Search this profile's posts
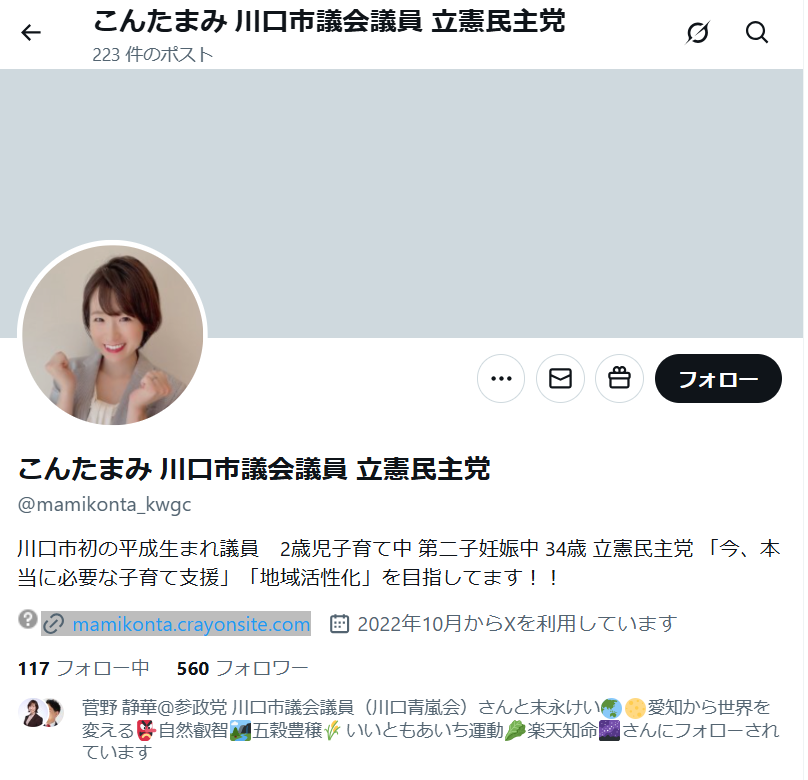Viewport: 808px width, 780px height. point(756,33)
